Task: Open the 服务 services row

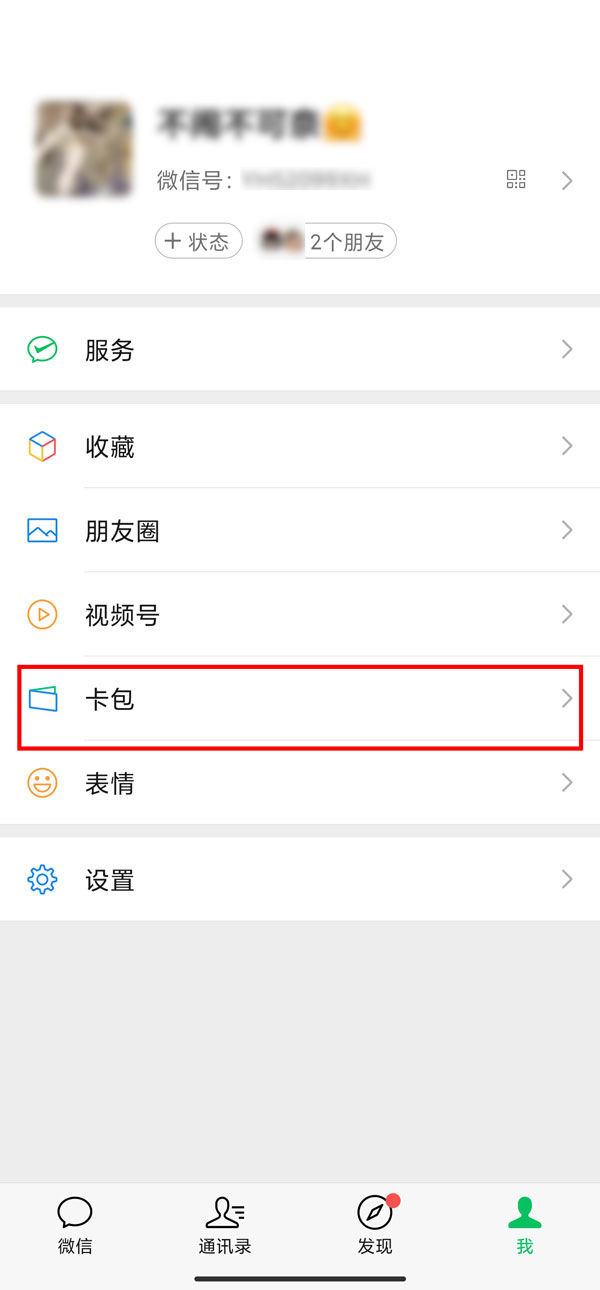Action: click(x=300, y=349)
